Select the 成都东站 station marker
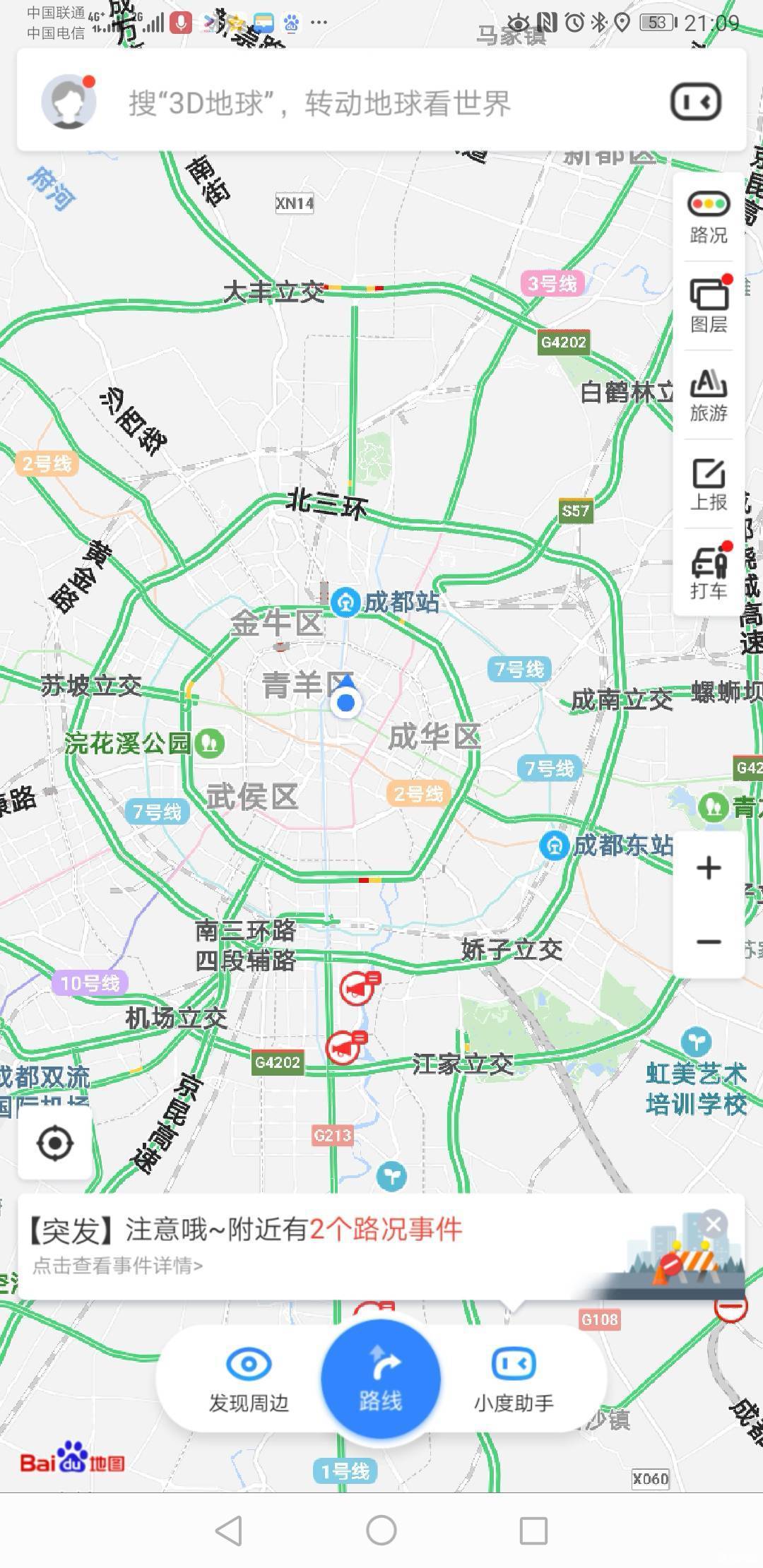Screen dimensions: 763x1568 point(555,845)
